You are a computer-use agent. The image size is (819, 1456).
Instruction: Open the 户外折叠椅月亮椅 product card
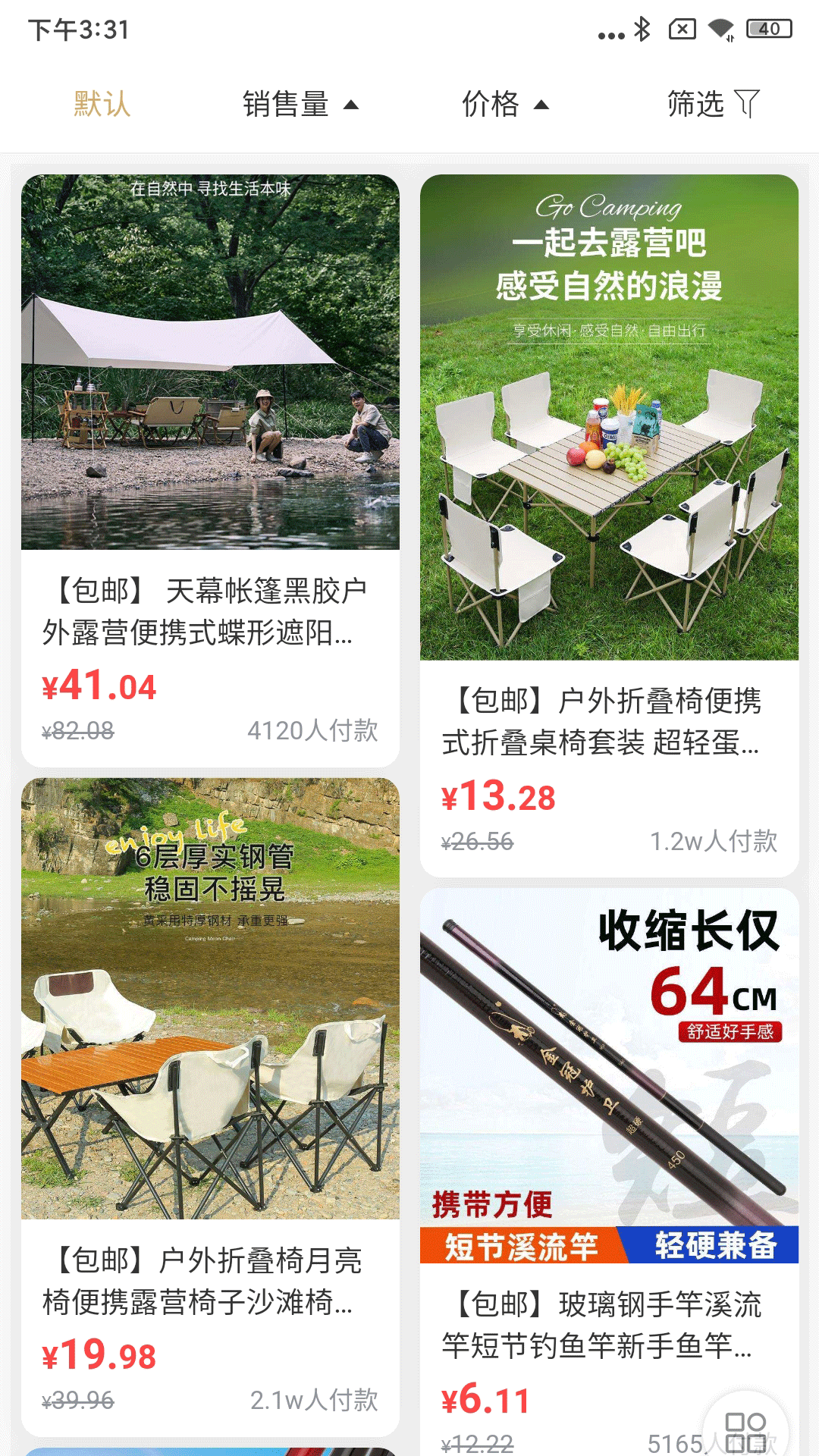pos(210,1100)
